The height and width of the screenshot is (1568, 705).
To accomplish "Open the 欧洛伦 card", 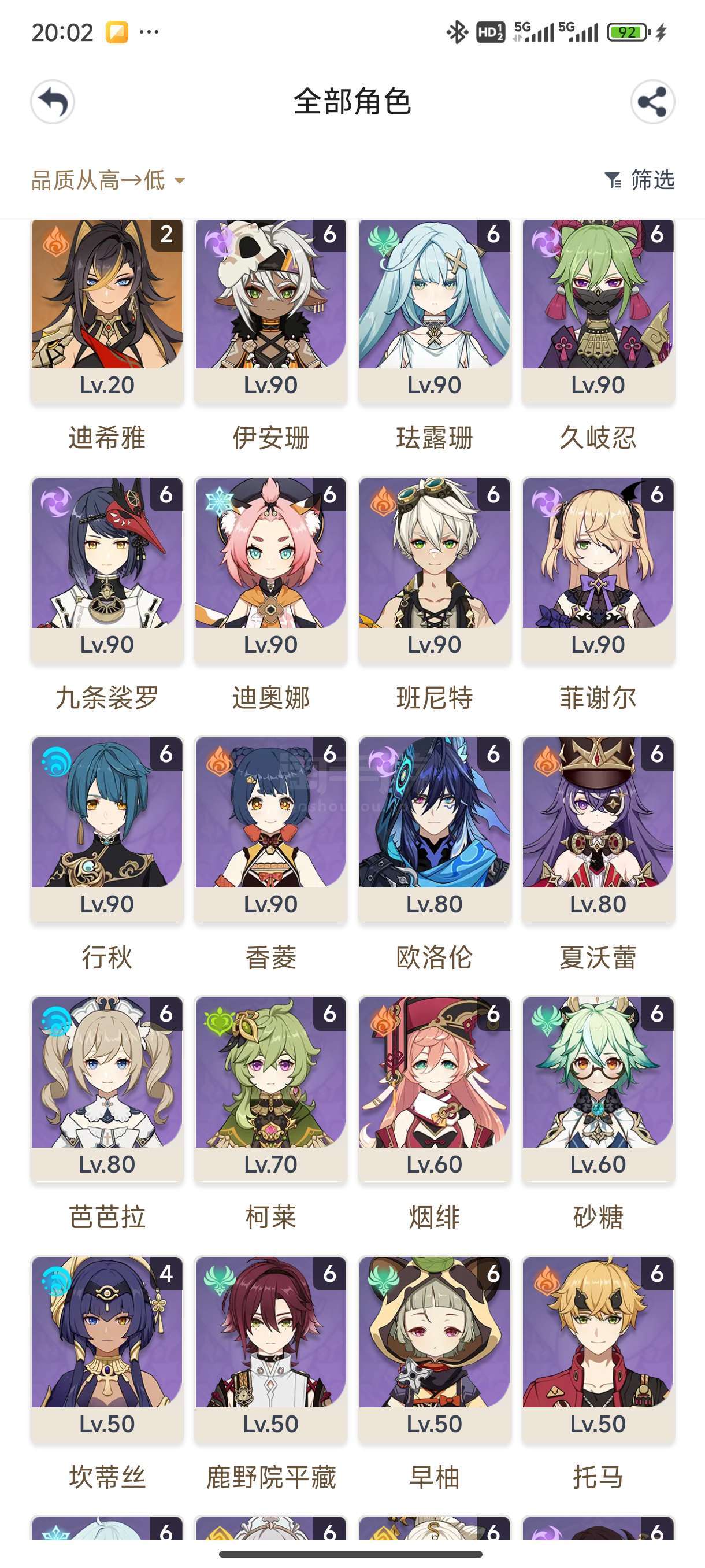I will click(x=435, y=829).
